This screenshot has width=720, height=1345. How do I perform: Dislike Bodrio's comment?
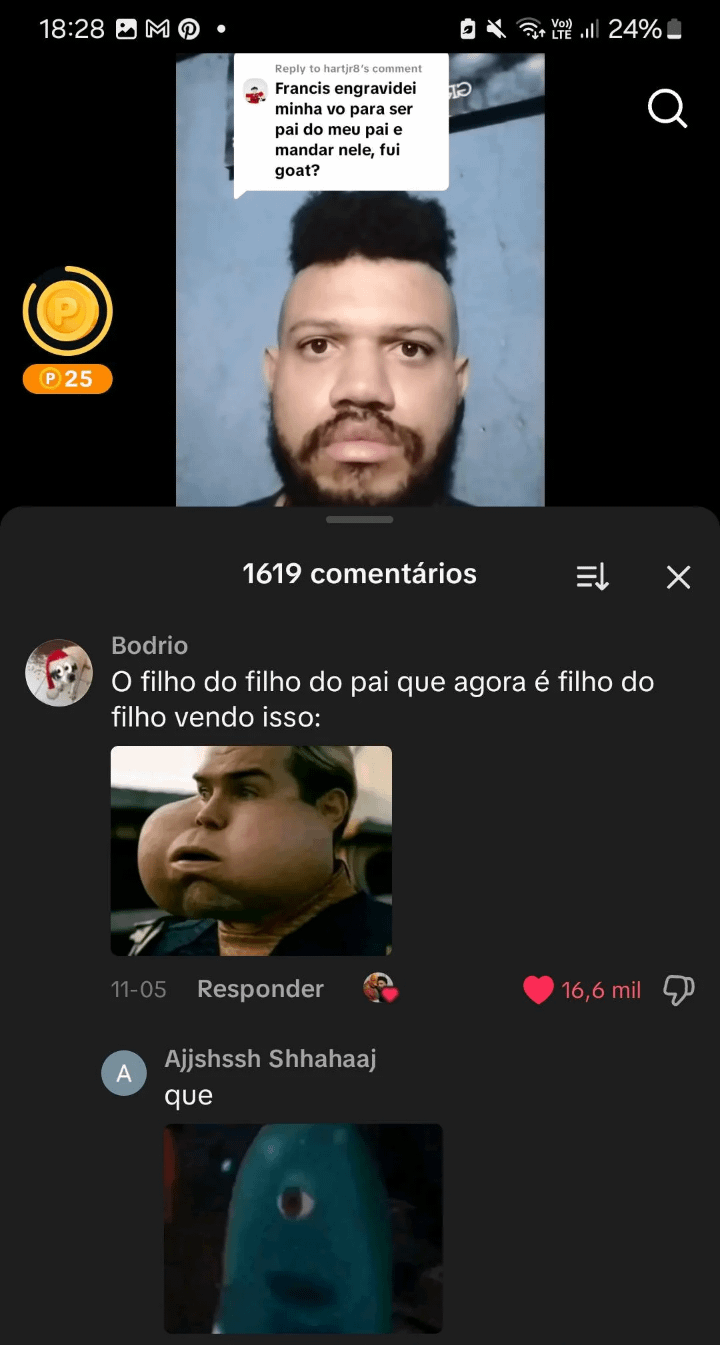coord(679,990)
